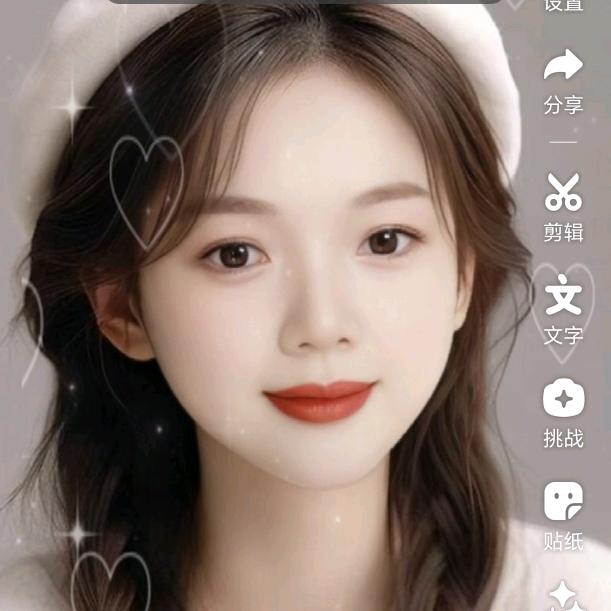Open 设置 settings in the side toolbar
Screen dimensions: 611x611
point(563,5)
